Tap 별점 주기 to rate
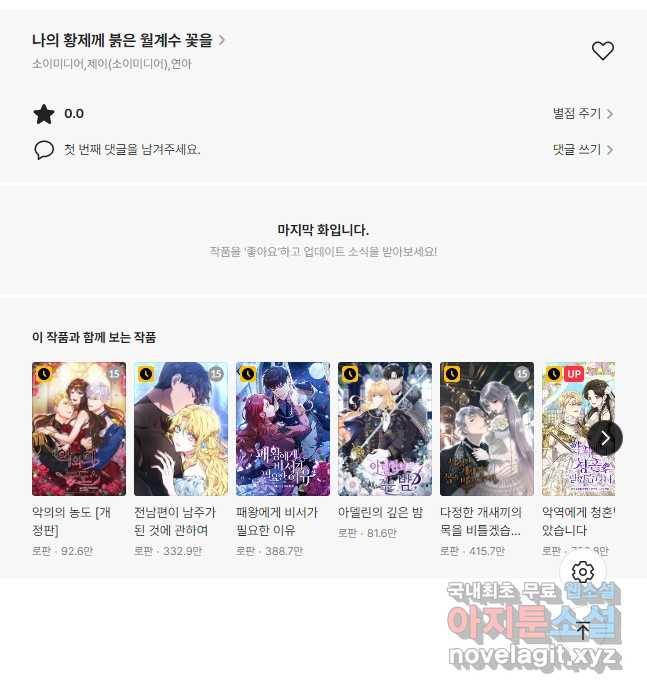 click(582, 114)
